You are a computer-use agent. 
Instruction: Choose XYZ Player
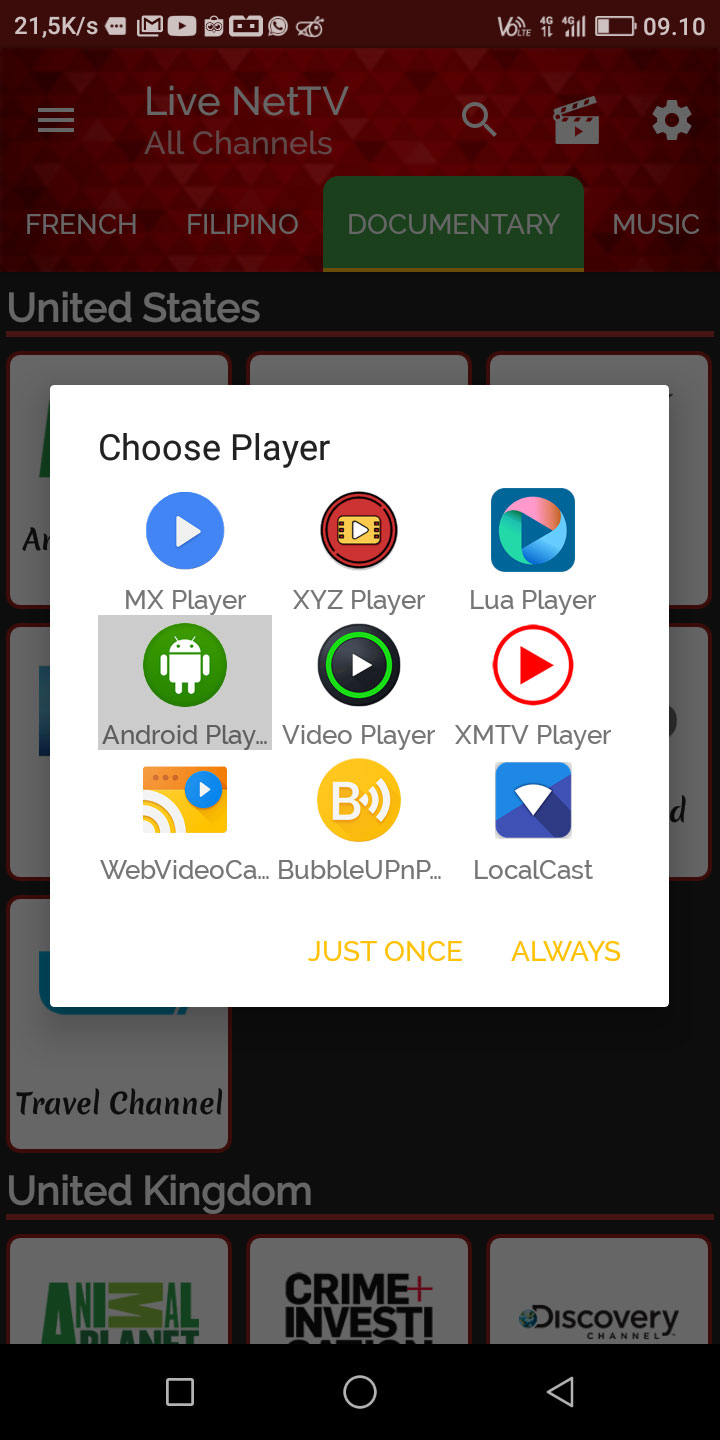point(359,548)
